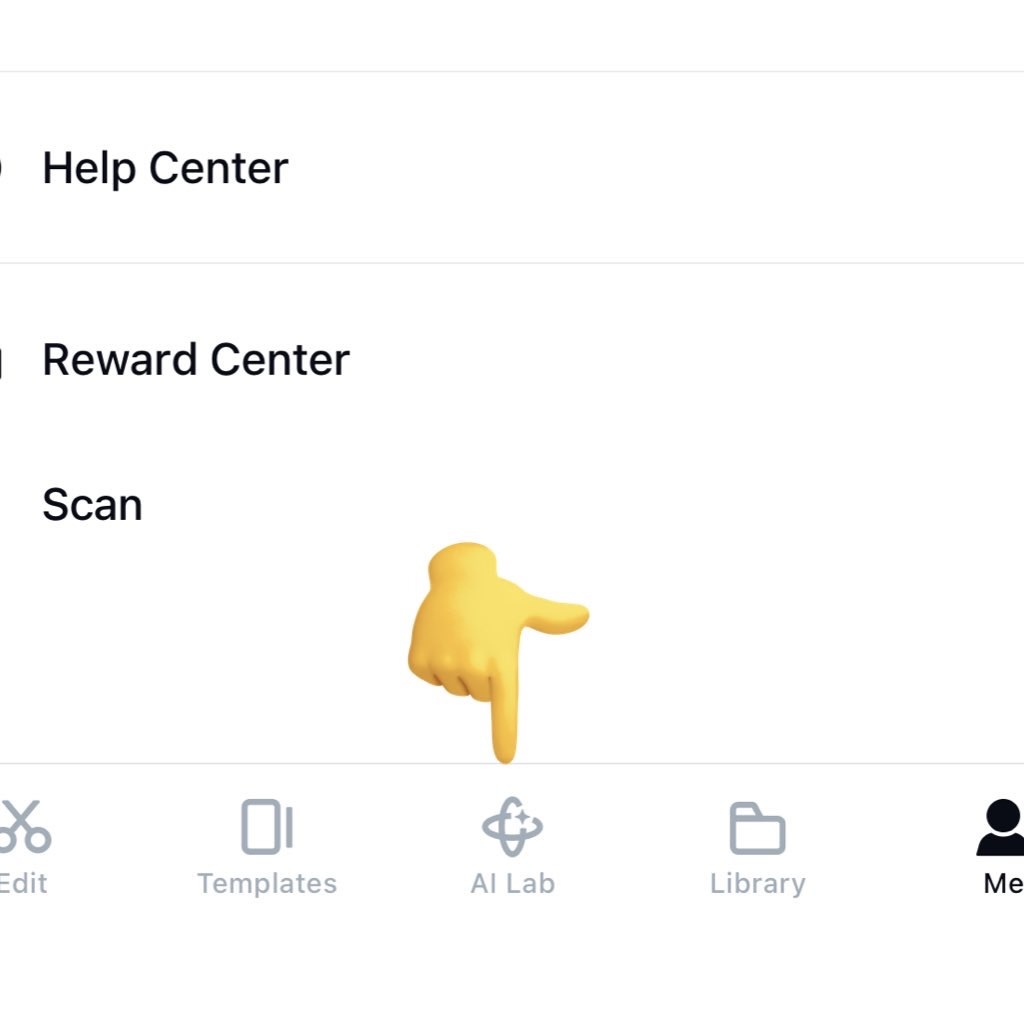Tap the Me tab
Screen dimensions: 1024x1024
(1000, 846)
